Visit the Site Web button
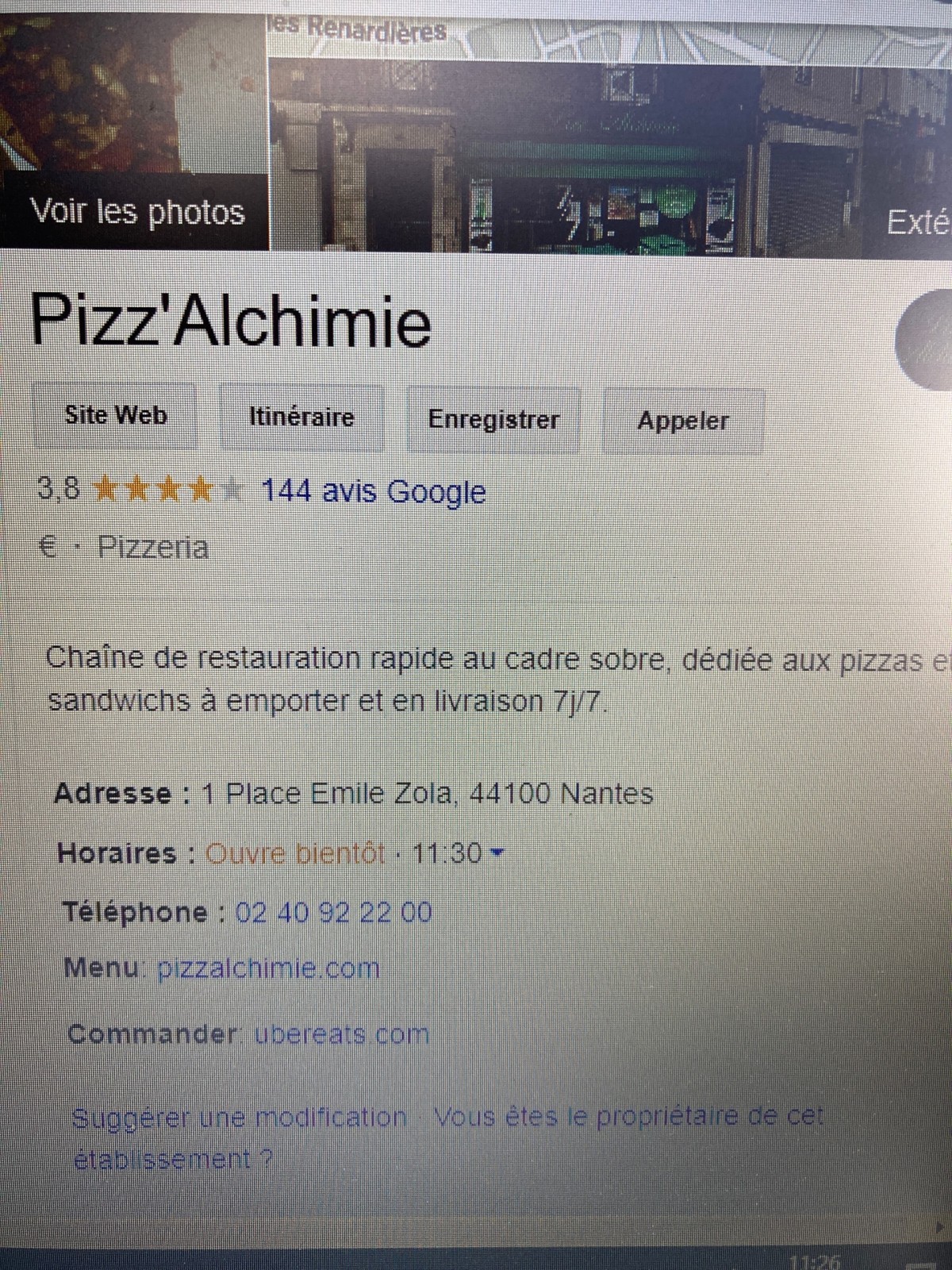 pos(116,416)
